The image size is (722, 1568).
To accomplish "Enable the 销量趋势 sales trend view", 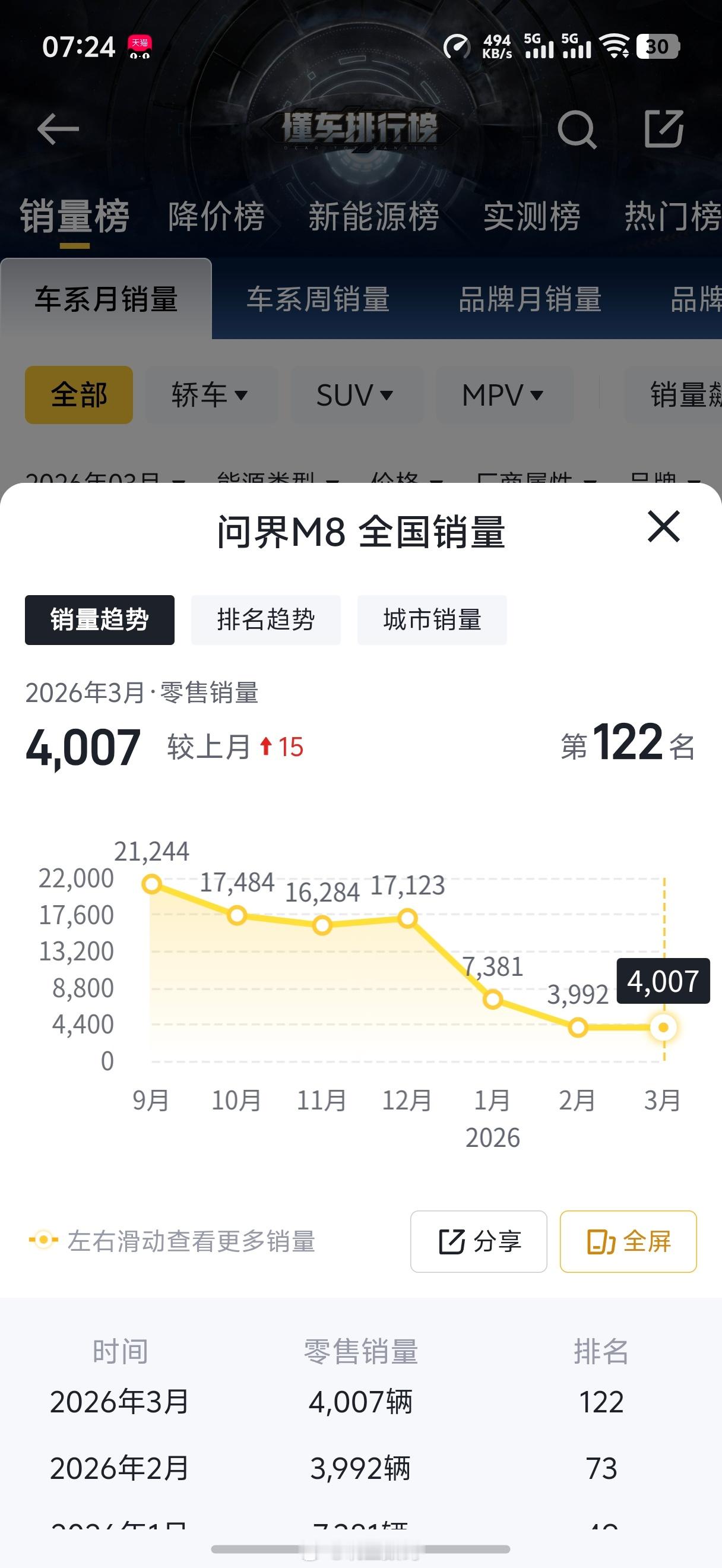I will pos(99,619).
